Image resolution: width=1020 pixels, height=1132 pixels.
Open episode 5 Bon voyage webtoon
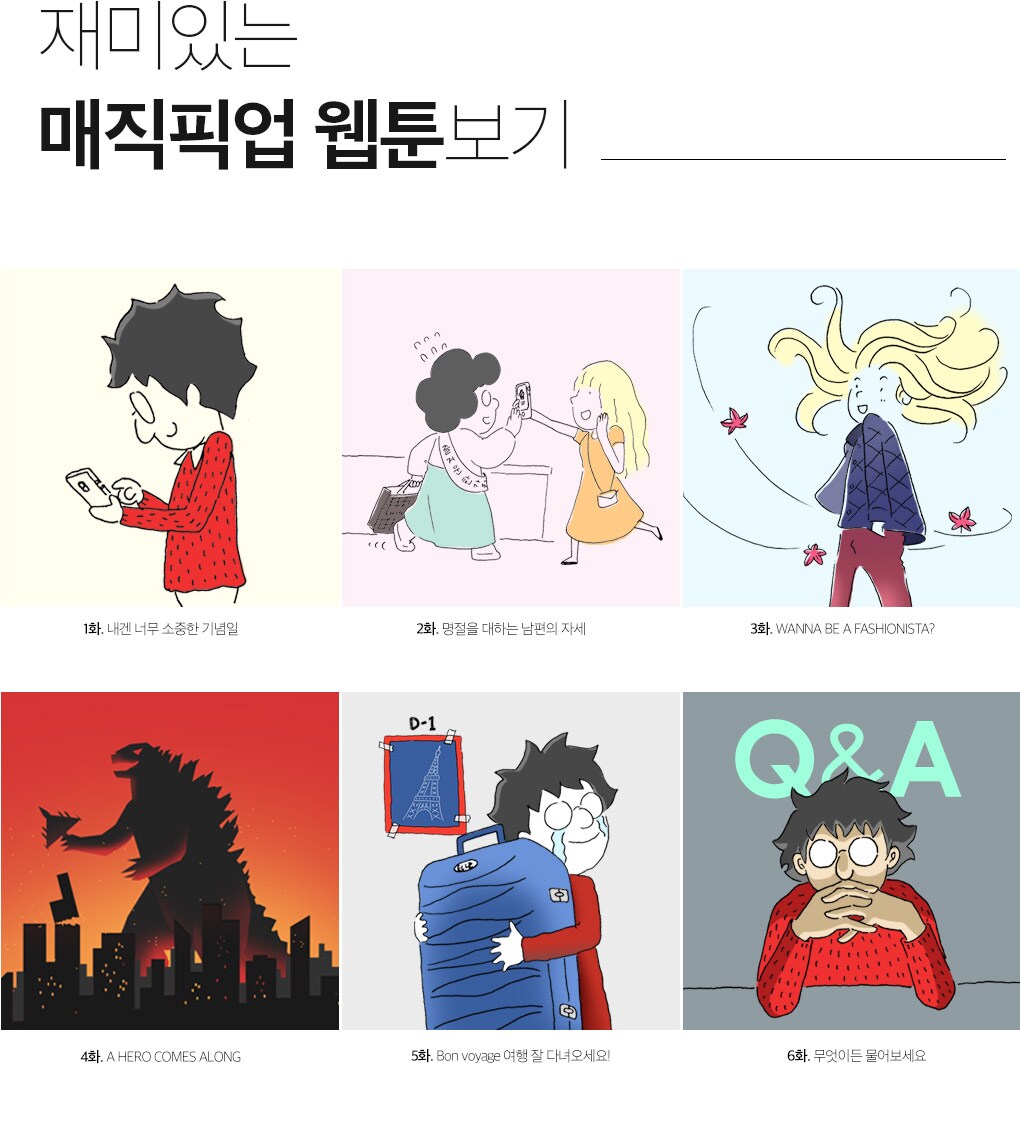point(511,861)
